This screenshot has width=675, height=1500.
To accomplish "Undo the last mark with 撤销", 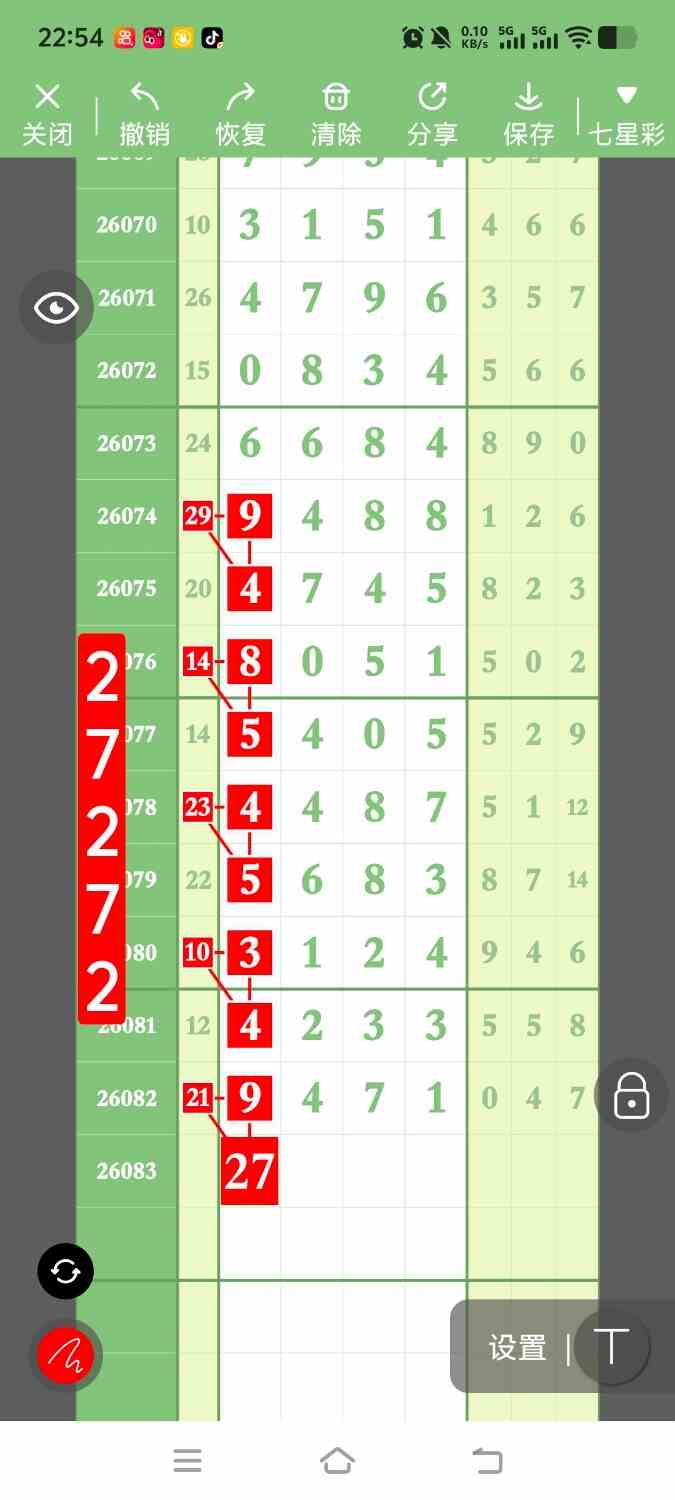I will [144, 115].
